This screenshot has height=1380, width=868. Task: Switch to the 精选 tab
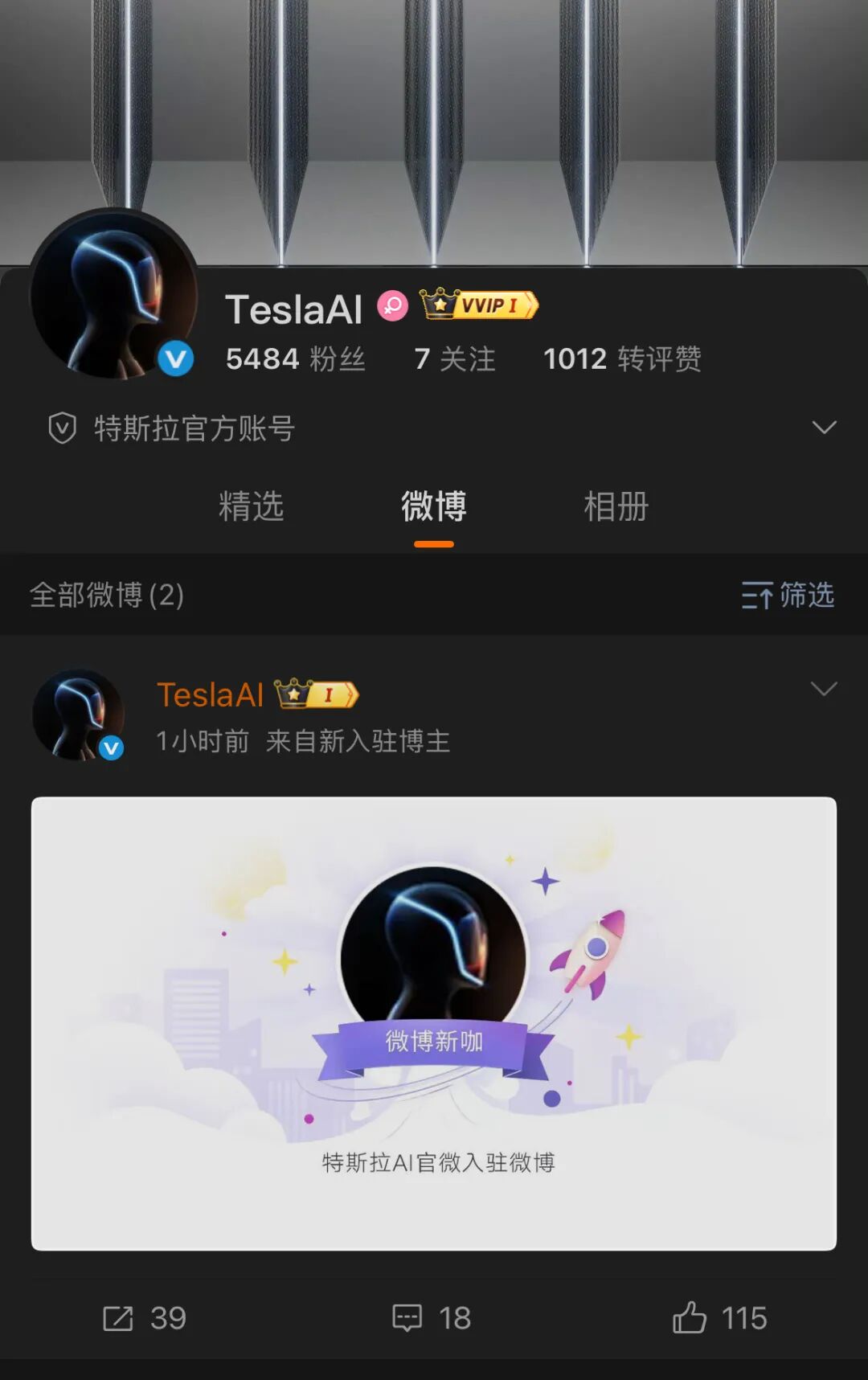point(251,506)
